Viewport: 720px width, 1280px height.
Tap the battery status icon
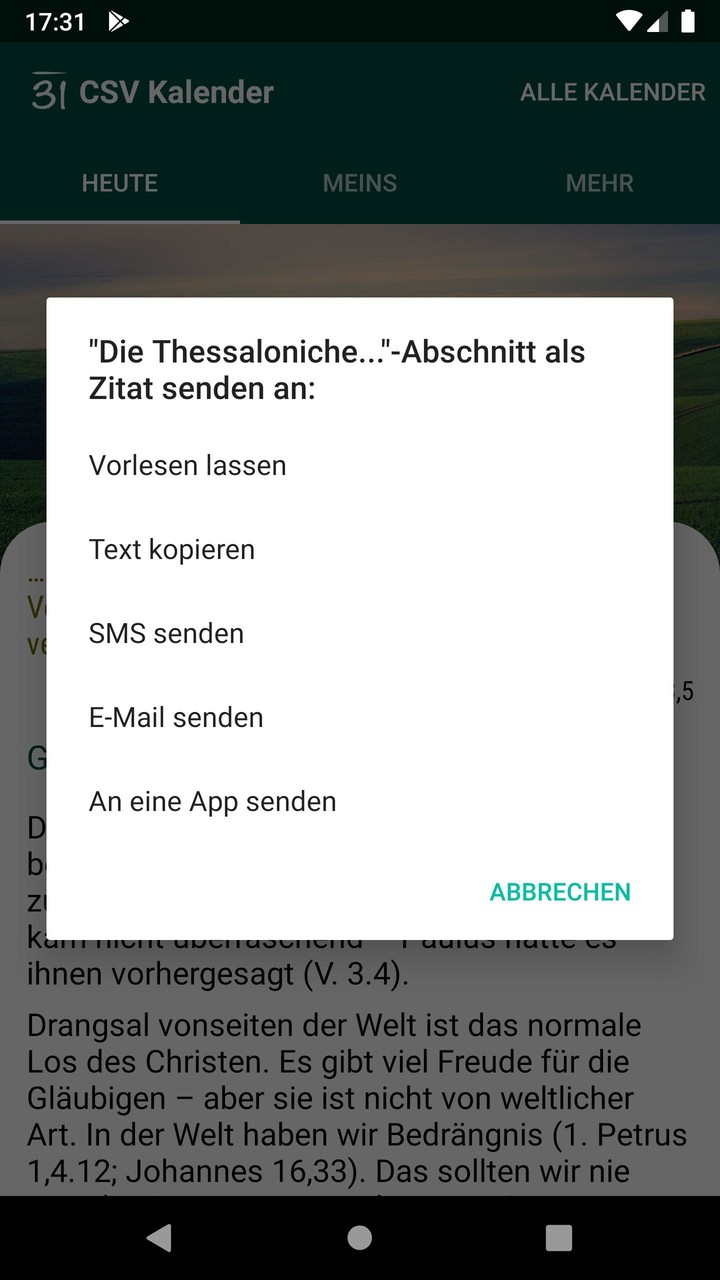point(691,20)
